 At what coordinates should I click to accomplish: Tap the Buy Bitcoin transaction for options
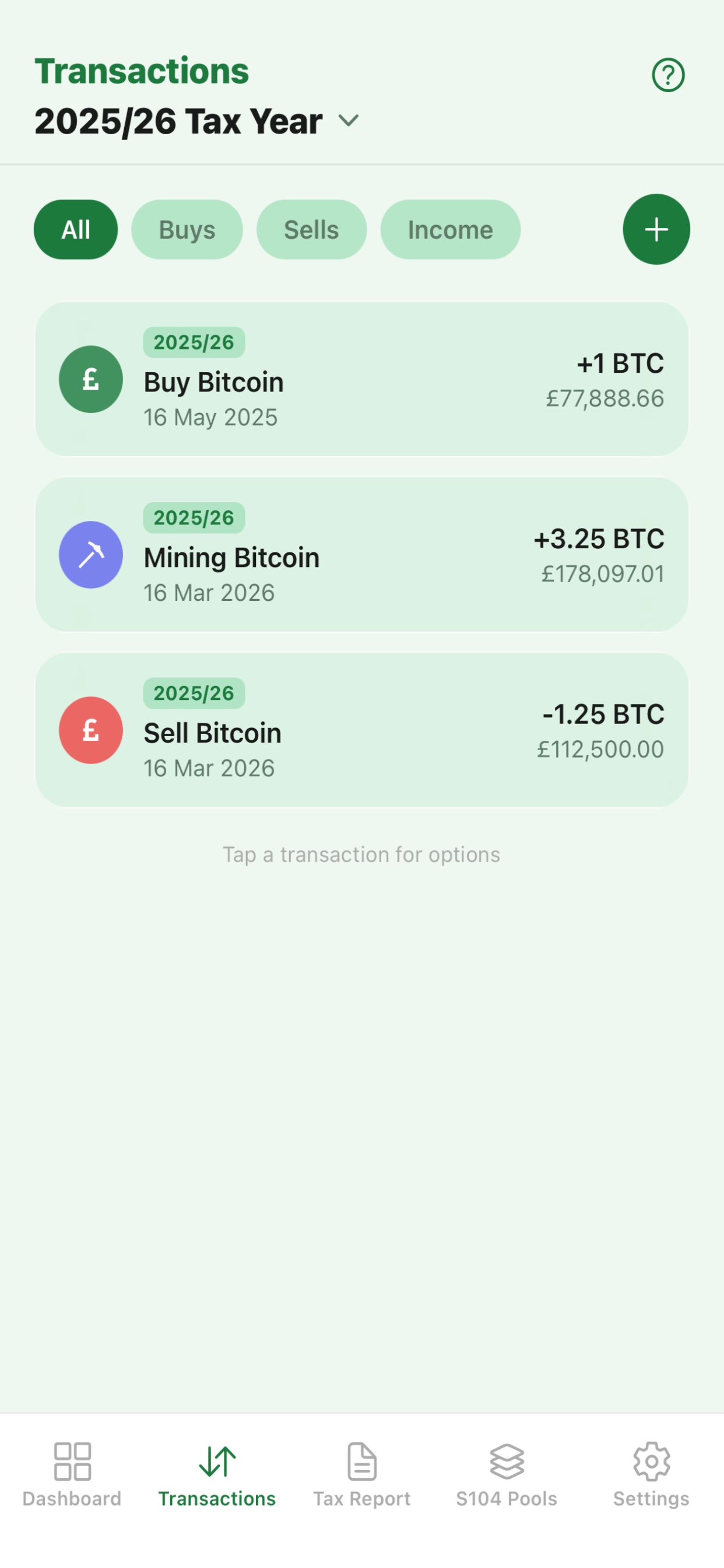pos(361,379)
